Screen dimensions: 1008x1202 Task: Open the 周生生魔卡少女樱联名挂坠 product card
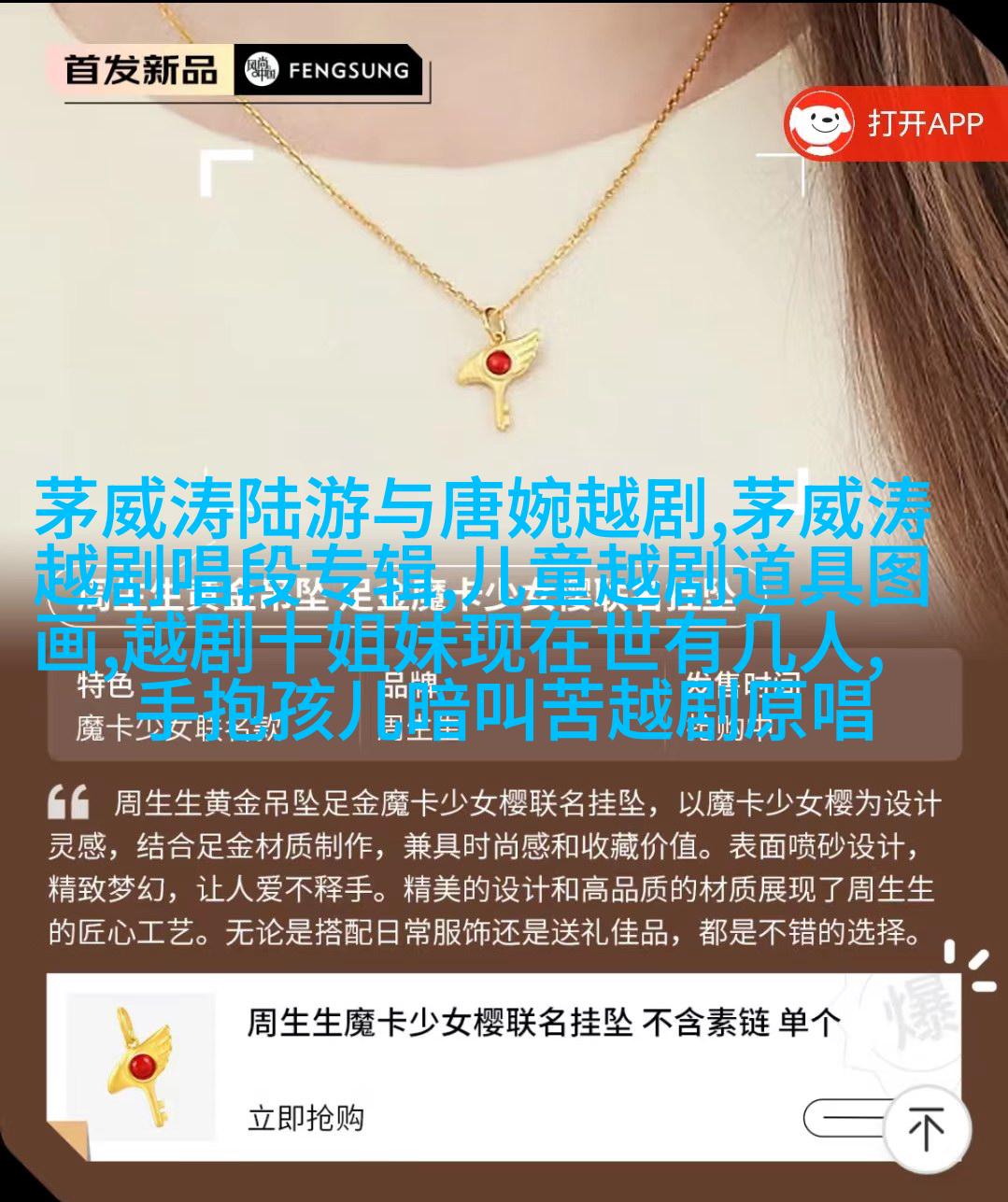click(x=542, y=1024)
